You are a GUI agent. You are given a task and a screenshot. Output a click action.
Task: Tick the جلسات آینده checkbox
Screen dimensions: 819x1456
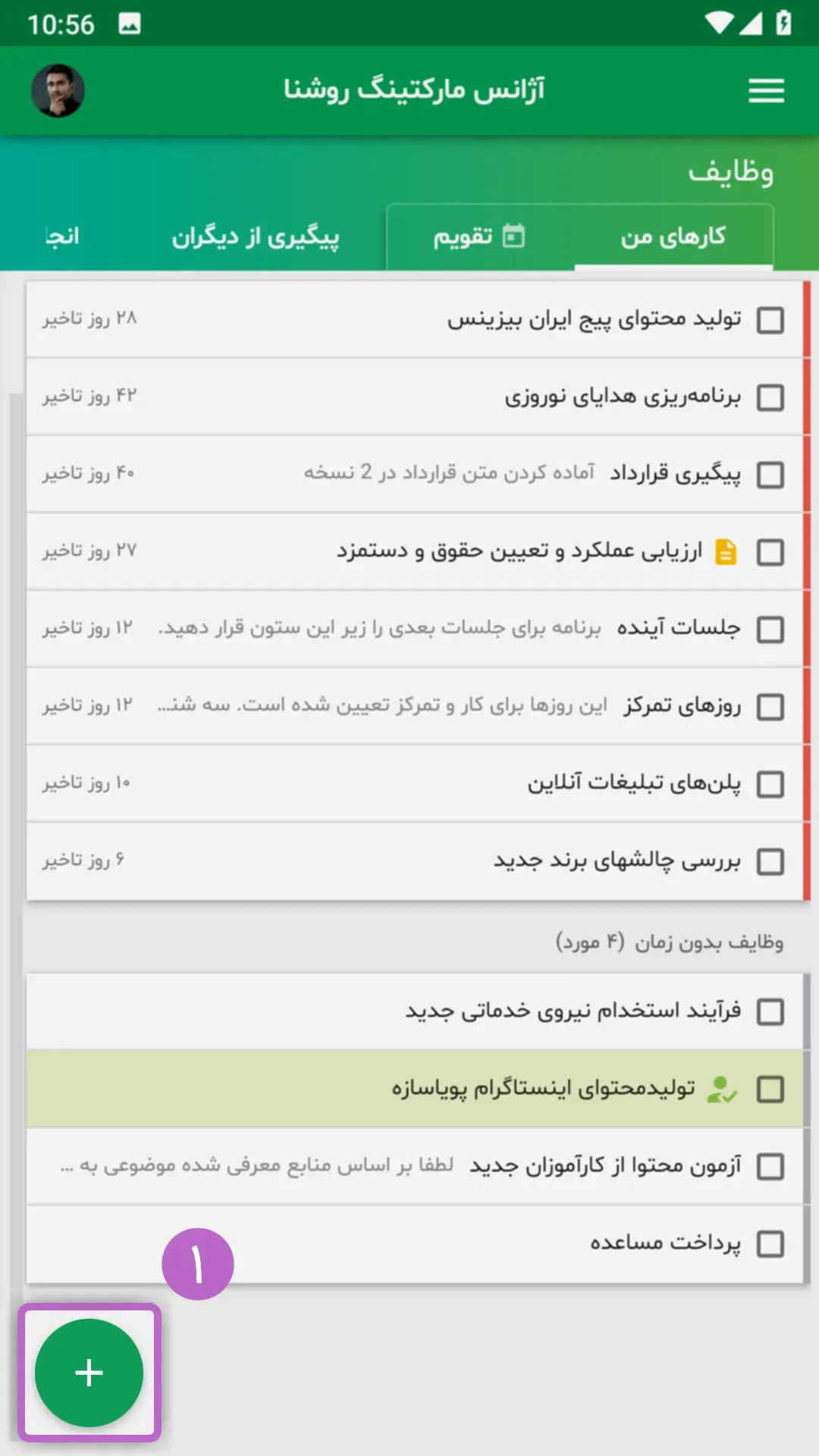pyautogui.click(x=770, y=629)
